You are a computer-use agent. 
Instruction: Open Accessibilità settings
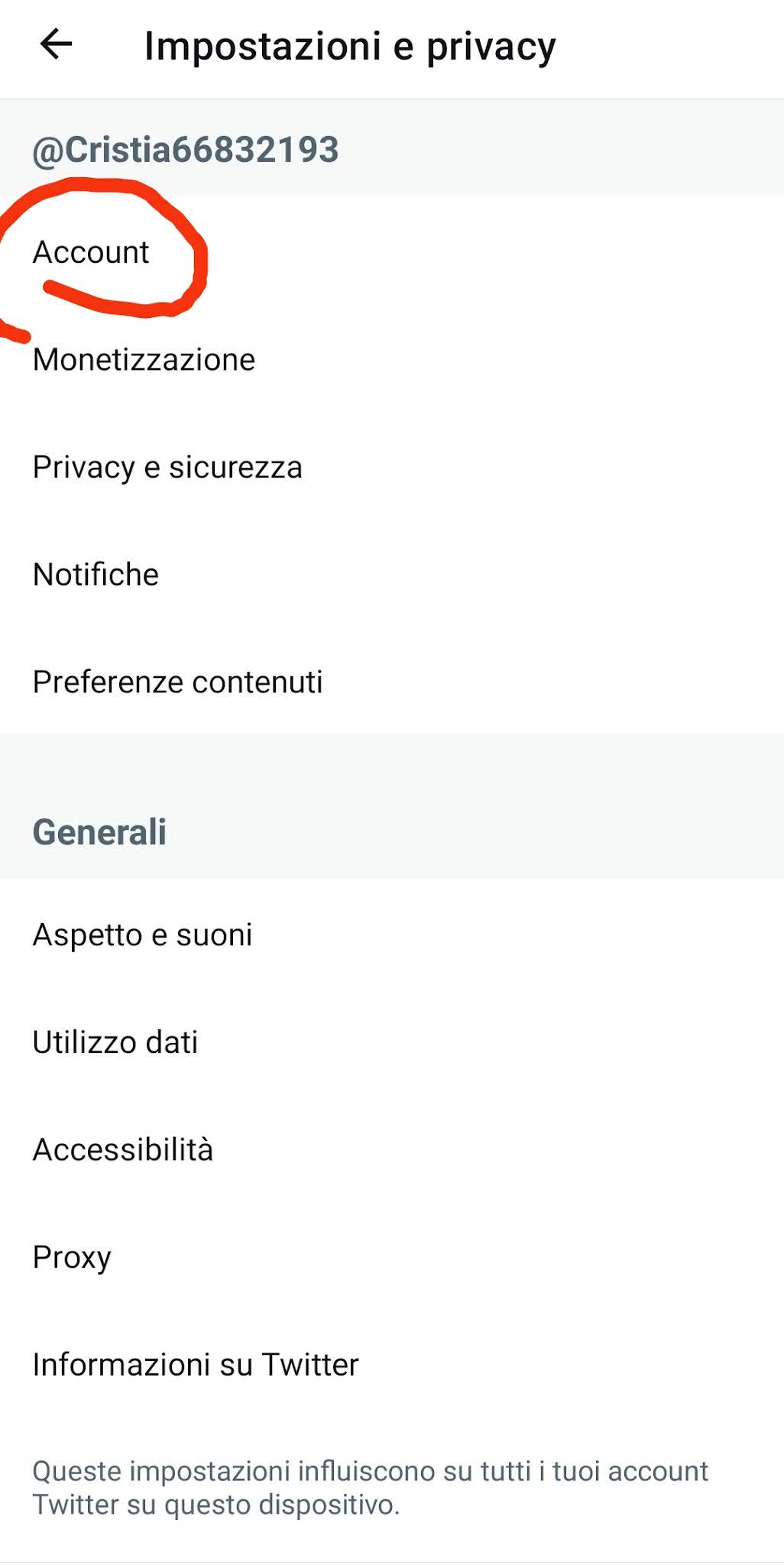[123, 1149]
